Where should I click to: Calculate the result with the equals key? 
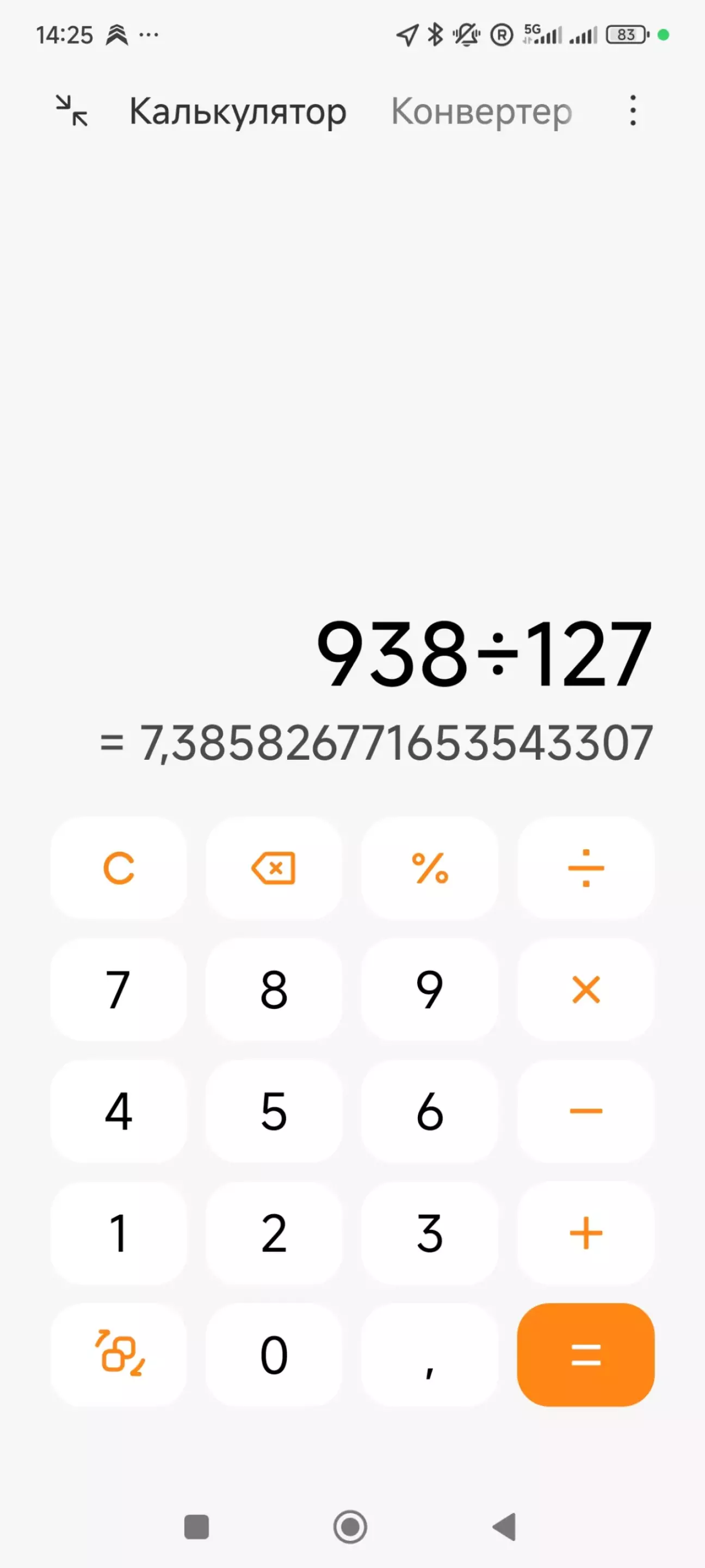pyautogui.click(x=585, y=1354)
